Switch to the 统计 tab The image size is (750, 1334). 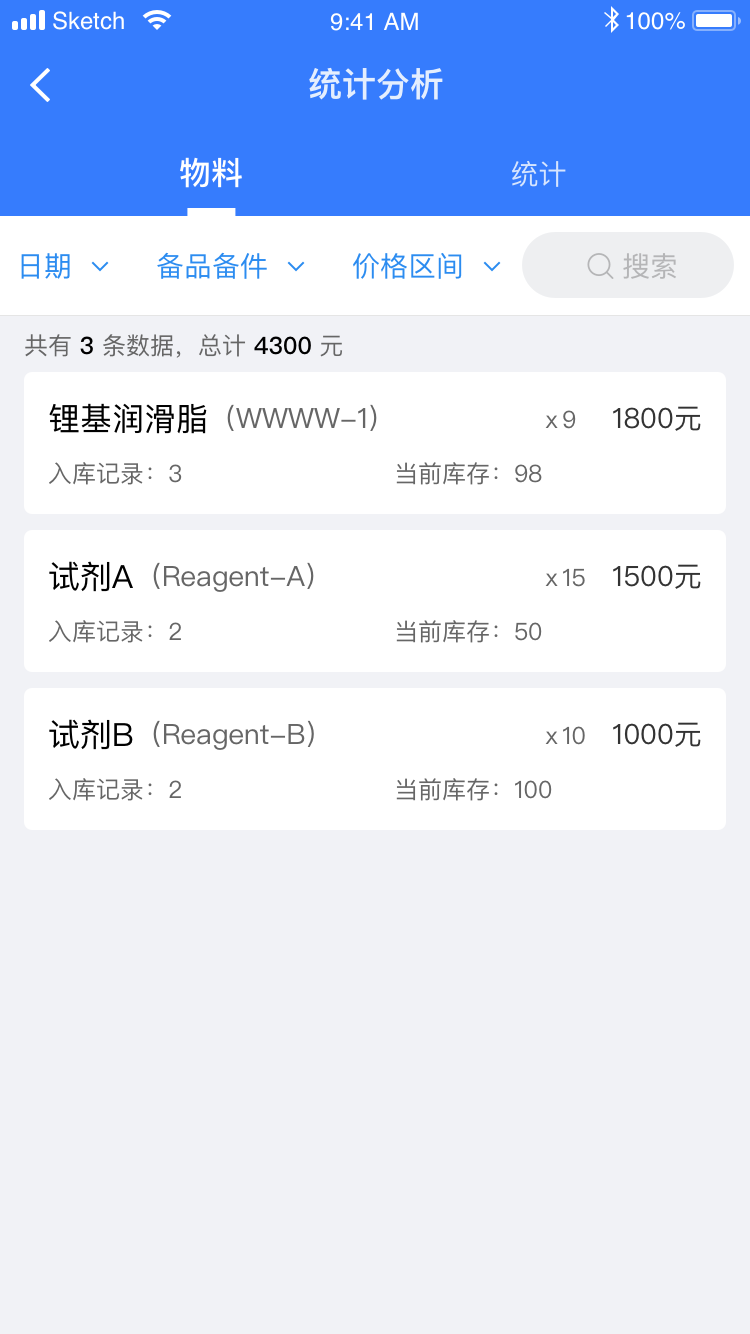point(538,174)
